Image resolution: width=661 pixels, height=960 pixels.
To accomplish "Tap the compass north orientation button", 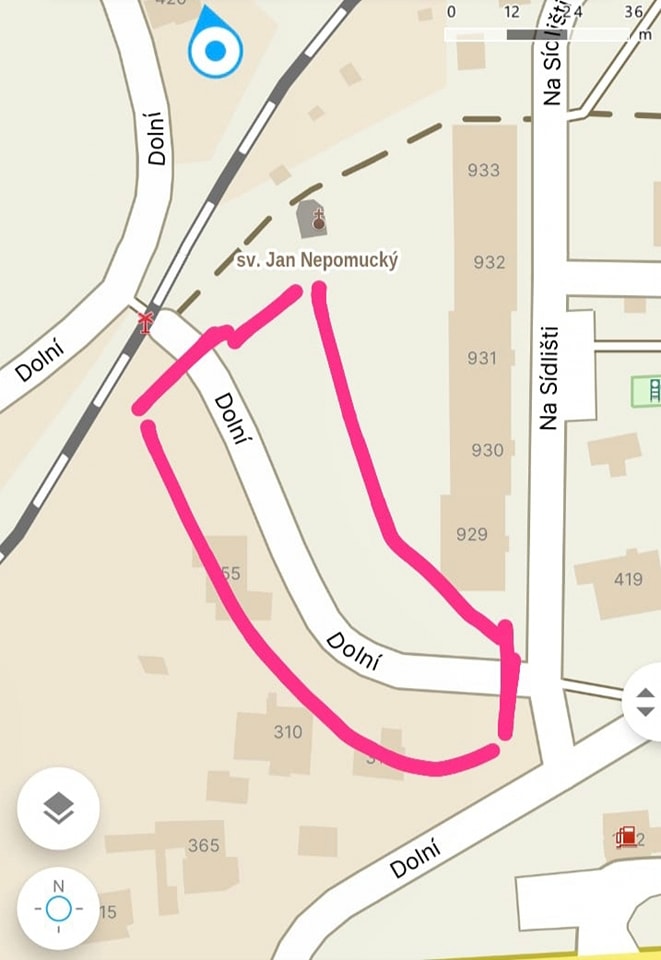I will (x=58, y=908).
